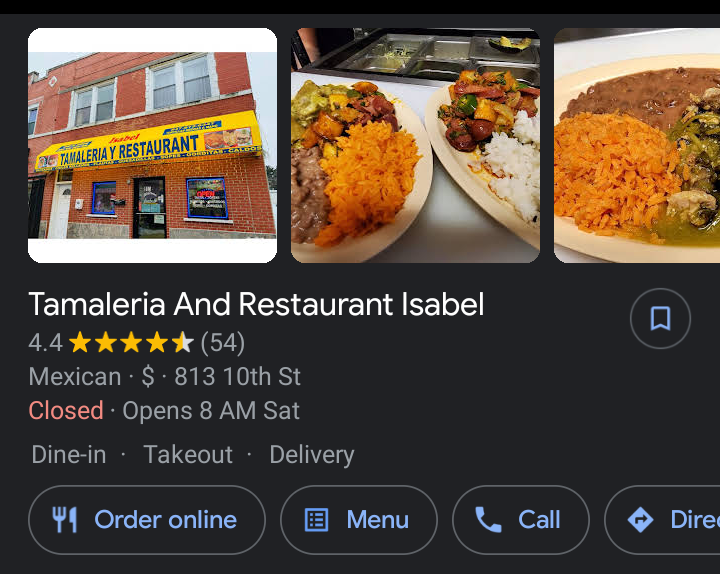View the photo of two food plates
This screenshot has width=720, height=574.
415,145
